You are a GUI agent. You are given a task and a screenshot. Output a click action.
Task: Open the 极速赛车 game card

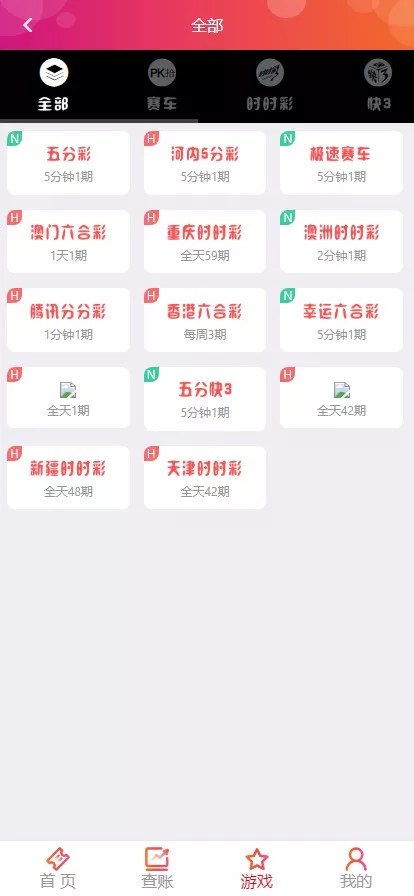pos(341,163)
